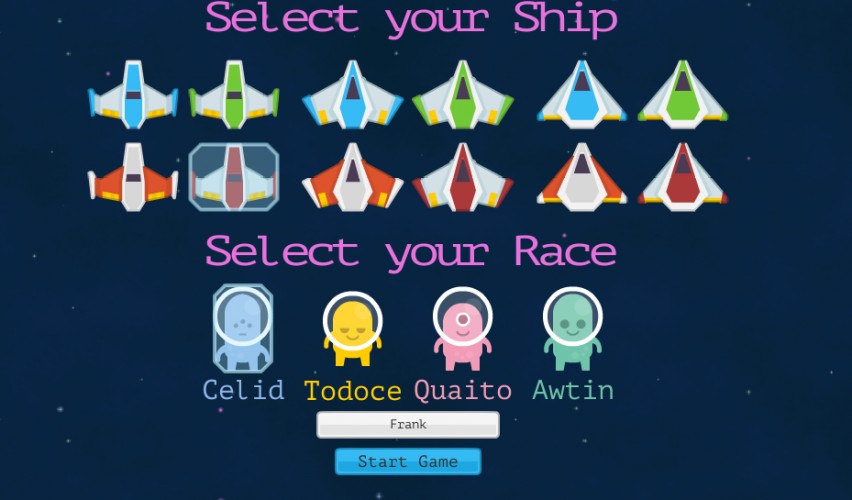Select the green Awtin race

pos(573,328)
